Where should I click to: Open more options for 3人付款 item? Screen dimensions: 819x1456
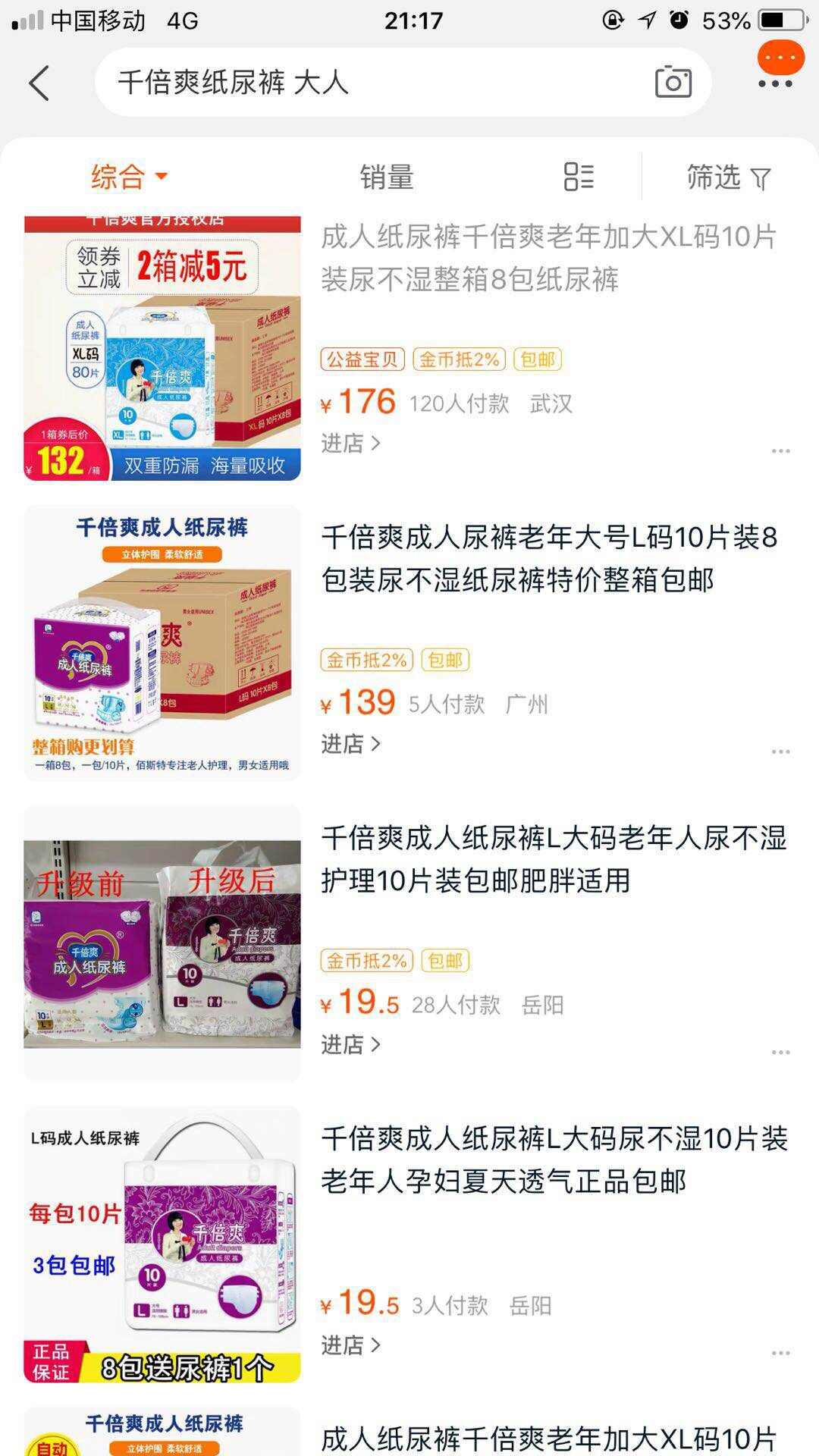coord(780,1353)
